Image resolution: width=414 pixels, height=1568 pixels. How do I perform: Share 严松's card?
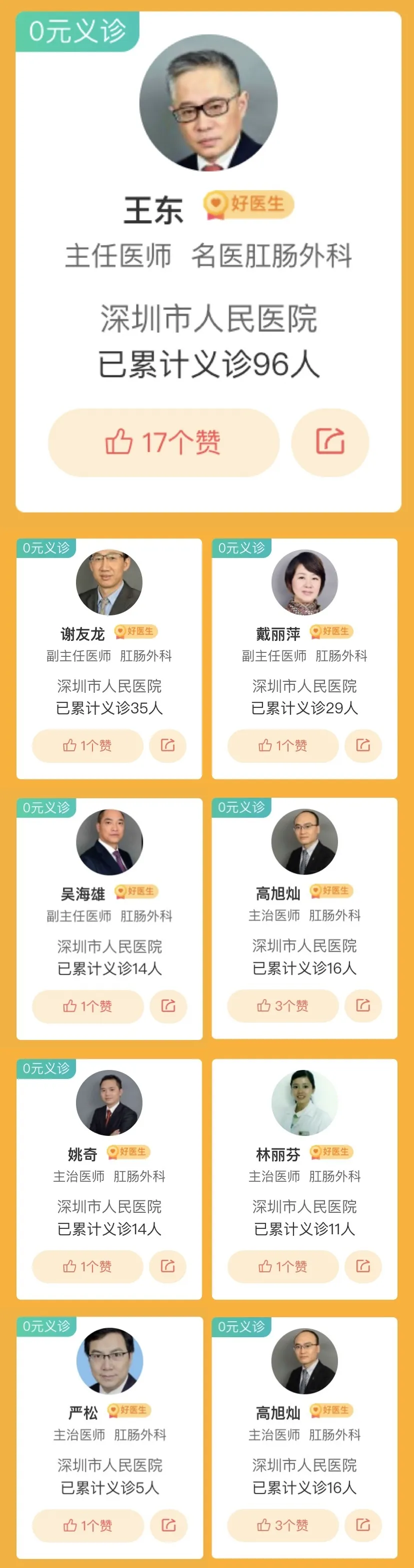(x=168, y=1525)
